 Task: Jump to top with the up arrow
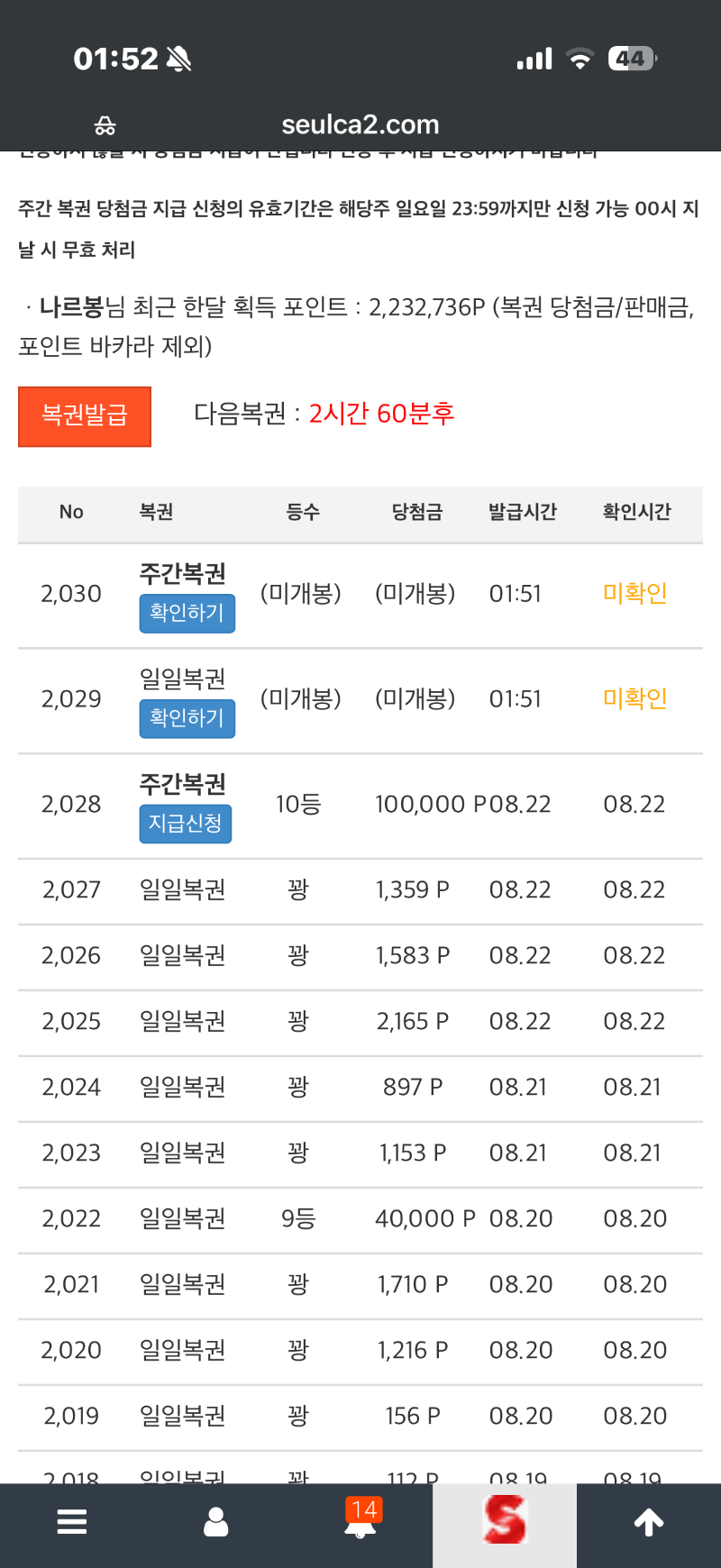point(649,1522)
